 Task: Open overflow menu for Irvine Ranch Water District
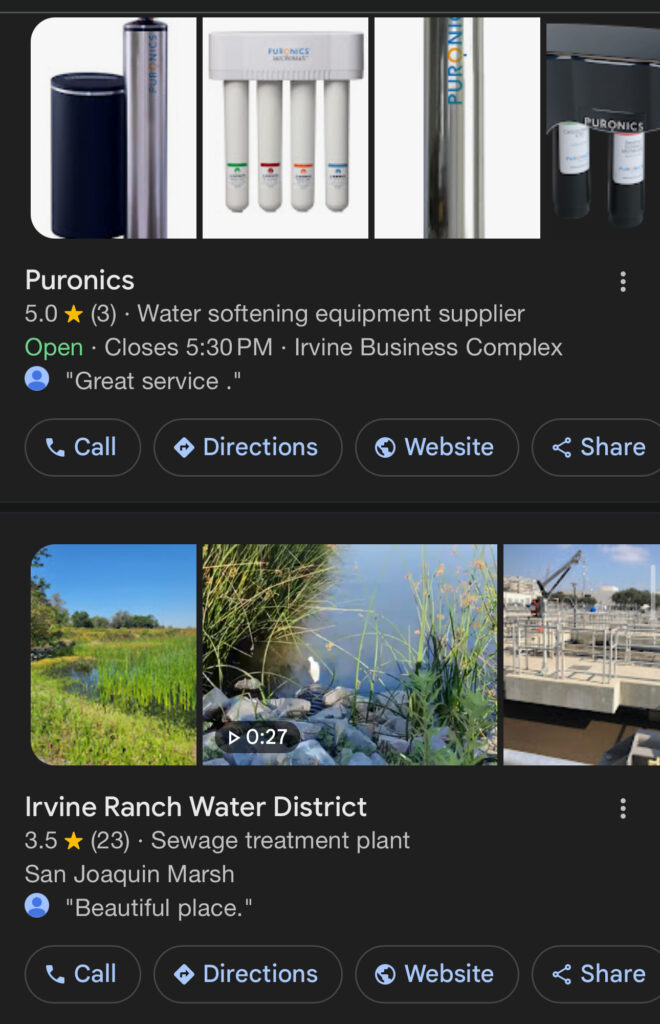[623, 808]
